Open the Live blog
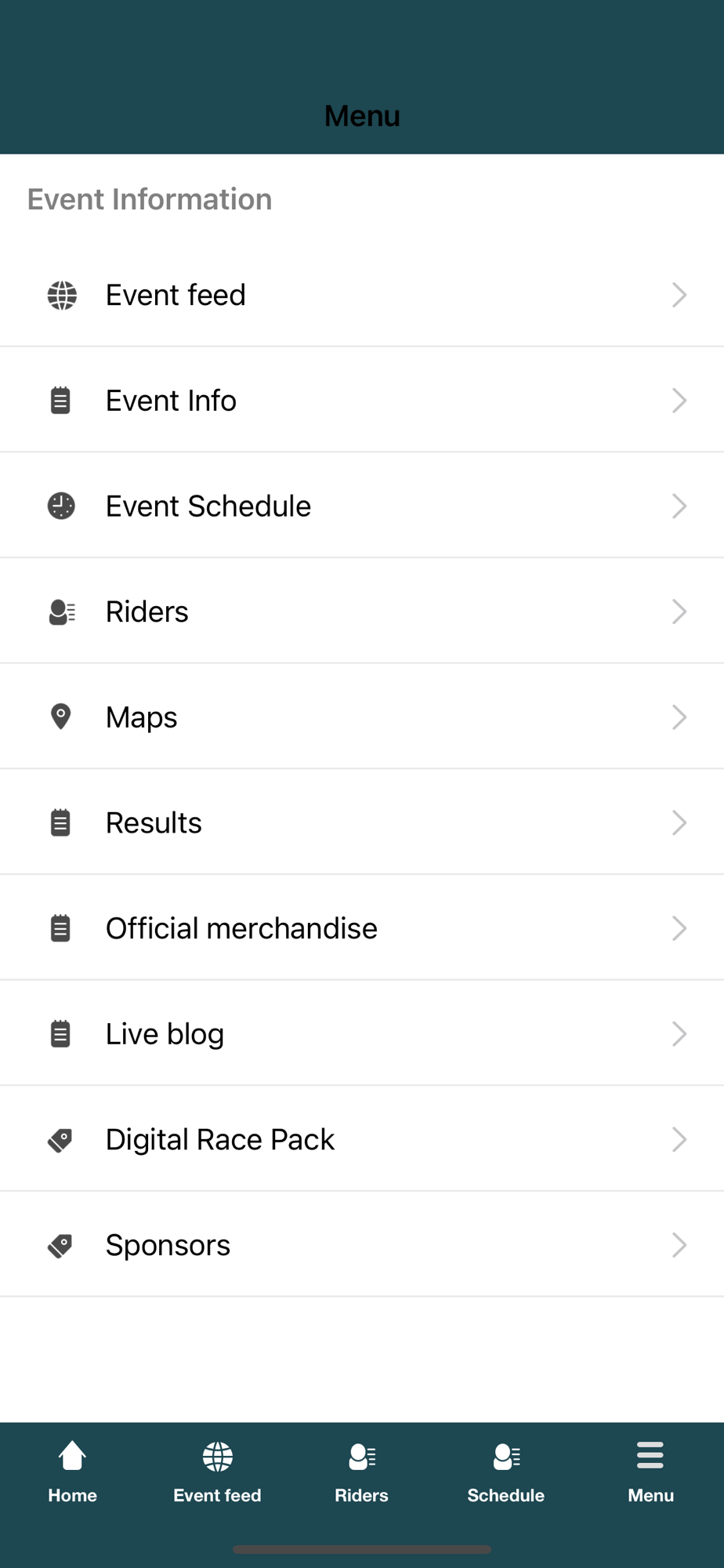The image size is (724, 1568). [x=362, y=1033]
